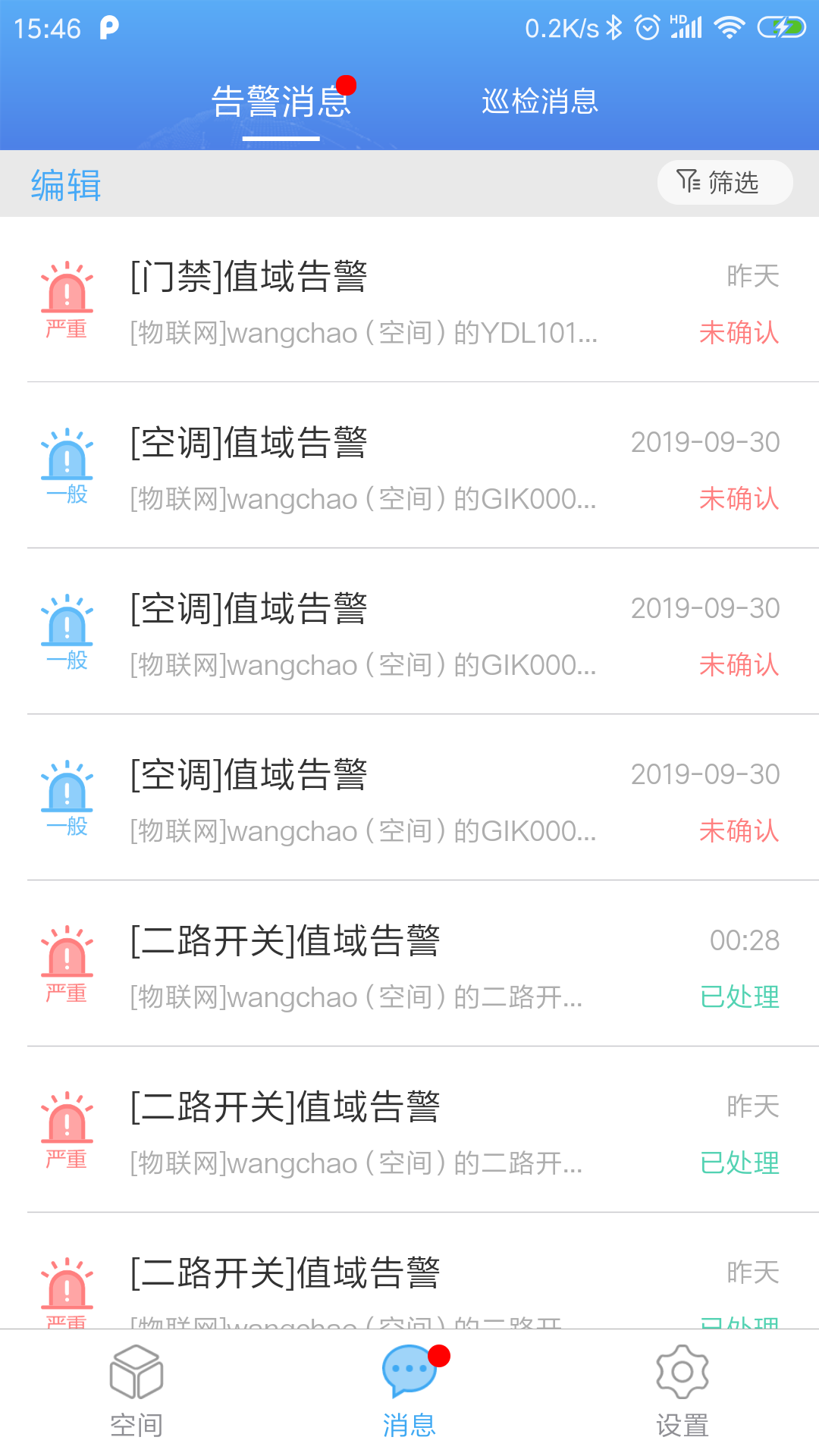Tap 已处理 on the 00:28 alarm entry
The height and width of the screenshot is (1456, 819).
(738, 997)
